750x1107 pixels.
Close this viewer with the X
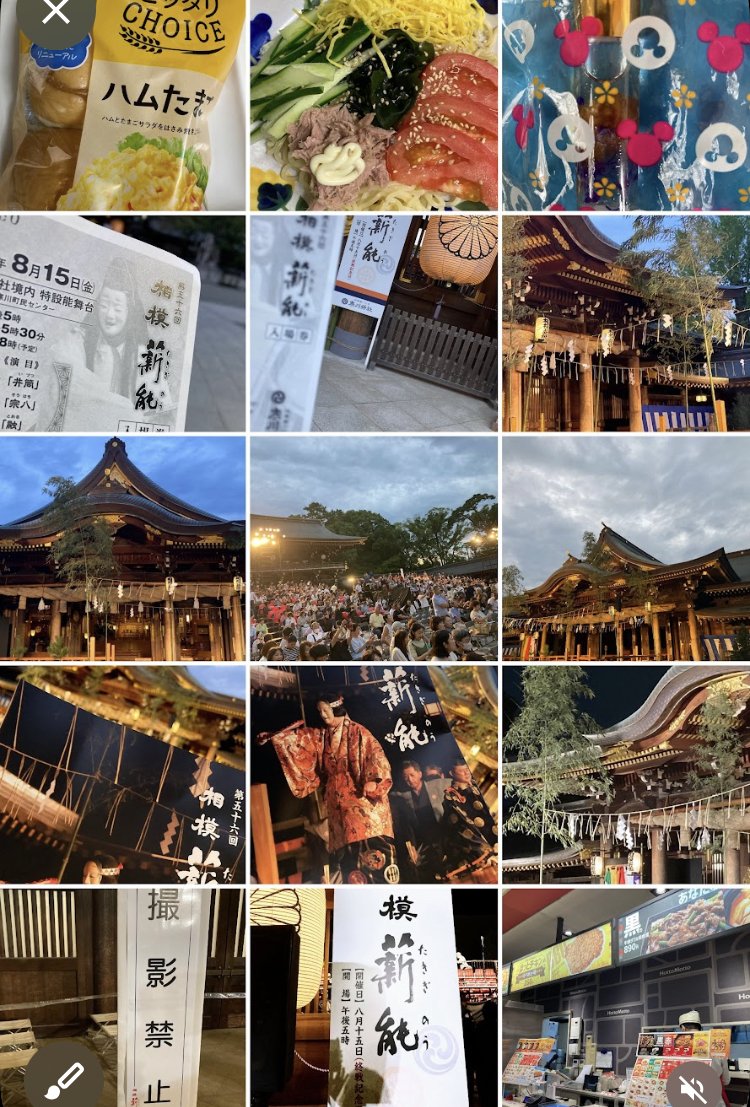click(x=56, y=12)
